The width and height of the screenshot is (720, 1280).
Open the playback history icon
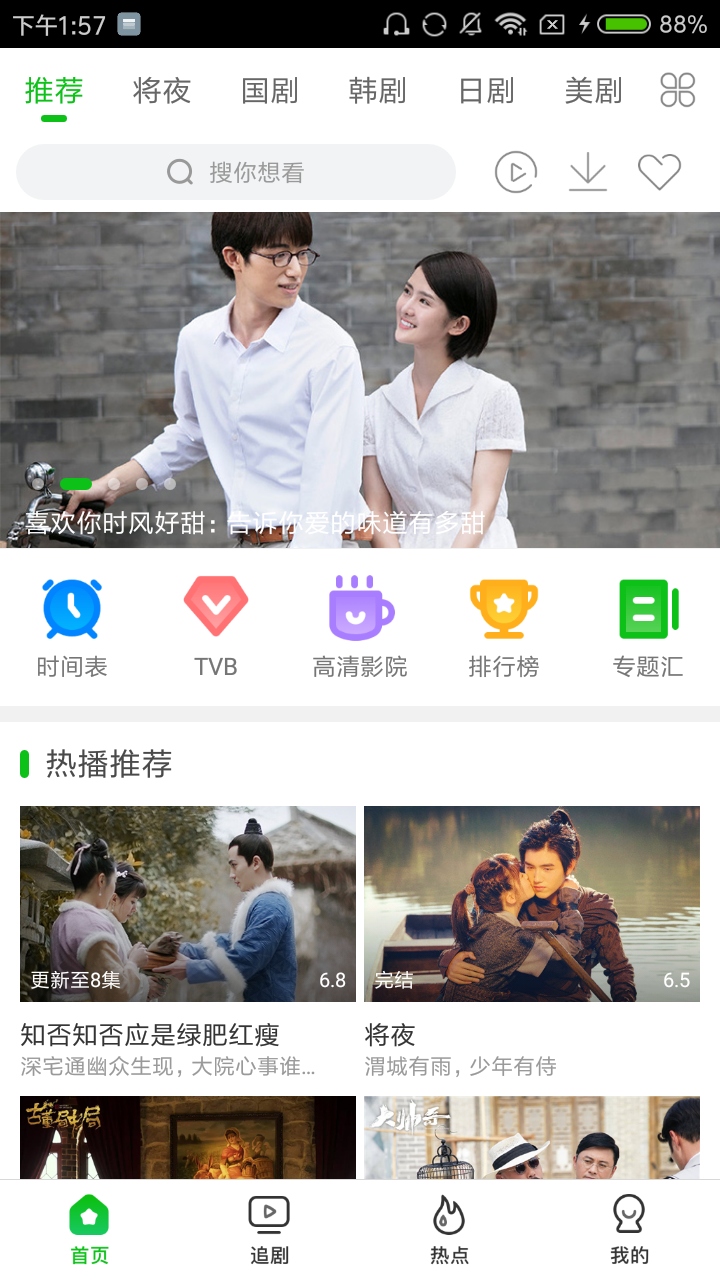pyautogui.click(x=515, y=171)
